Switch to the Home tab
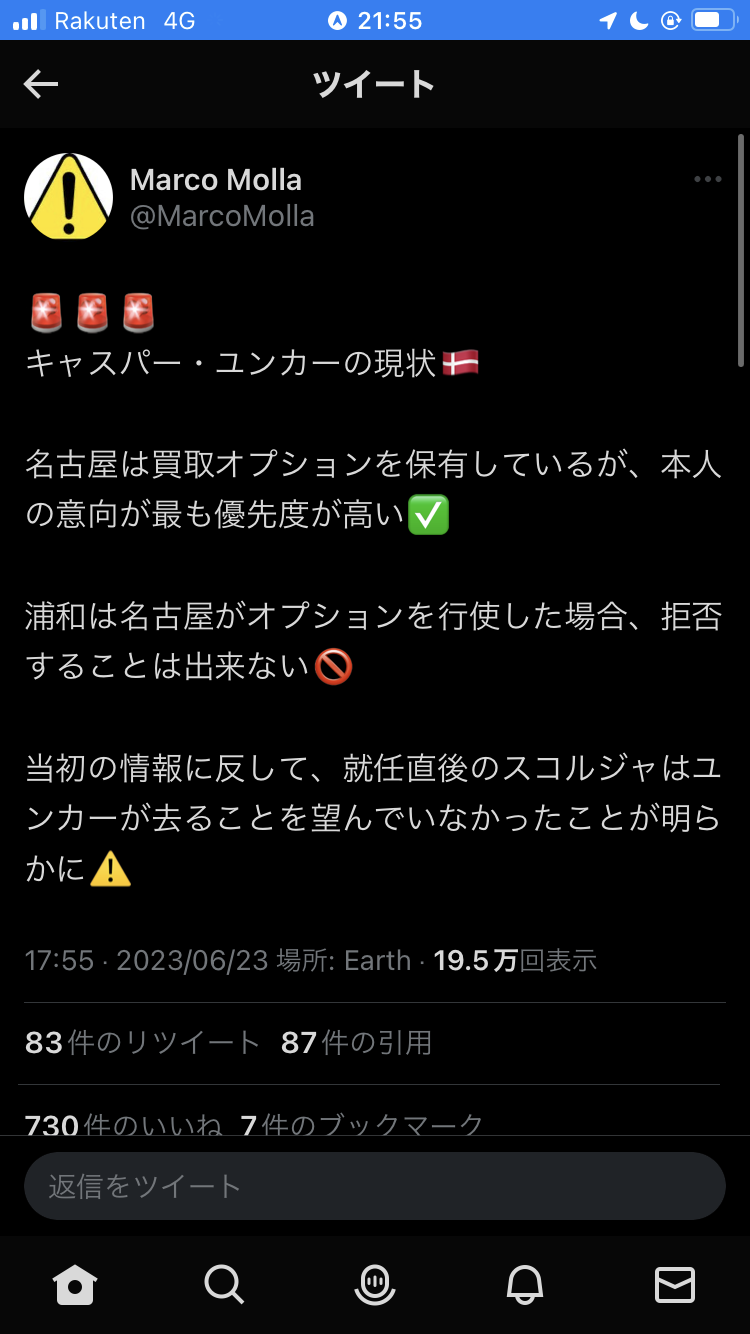 pyautogui.click(x=75, y=1284)
